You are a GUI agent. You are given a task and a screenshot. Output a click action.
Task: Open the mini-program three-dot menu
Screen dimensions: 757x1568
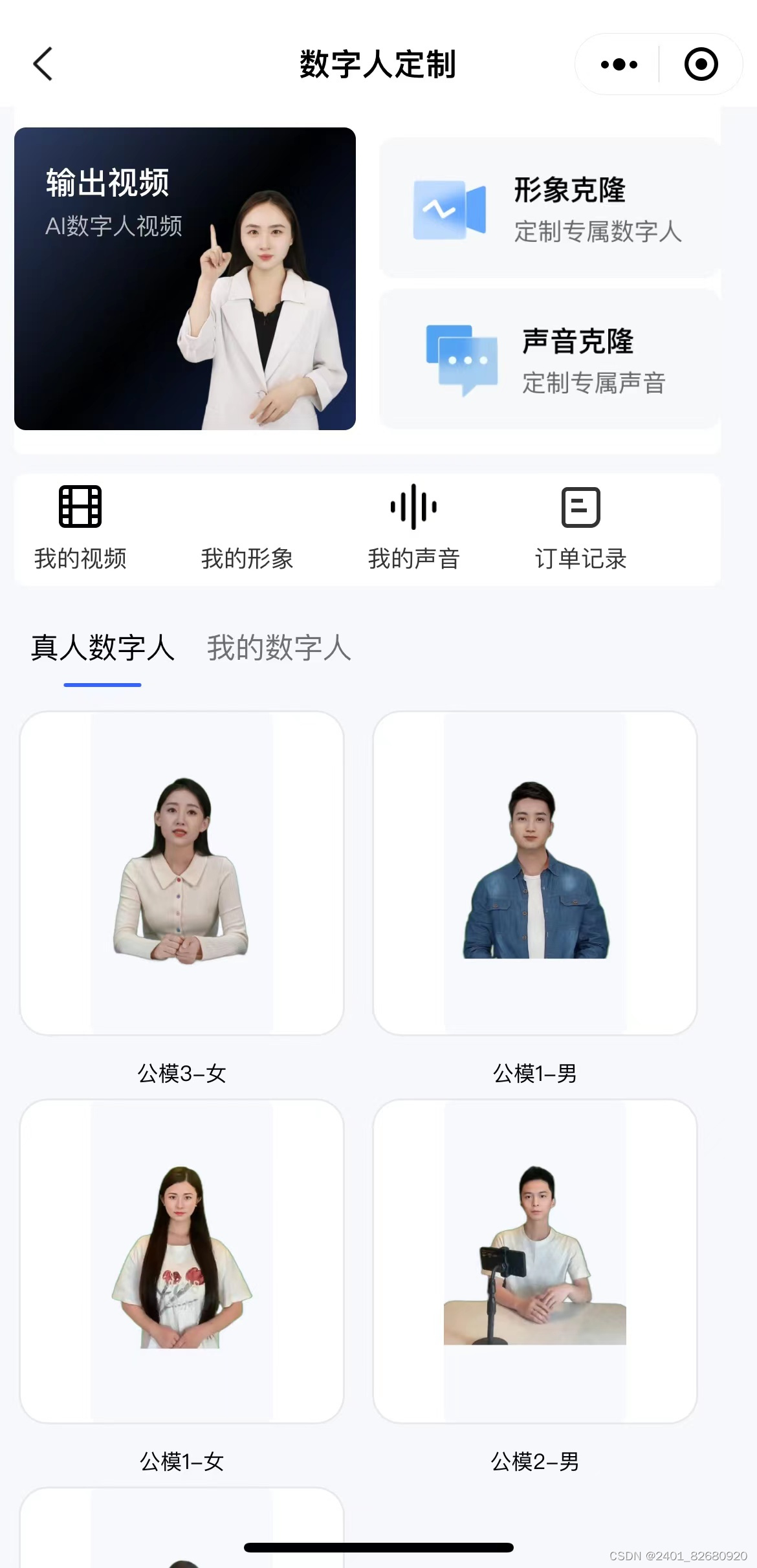[x=619, y=64]
